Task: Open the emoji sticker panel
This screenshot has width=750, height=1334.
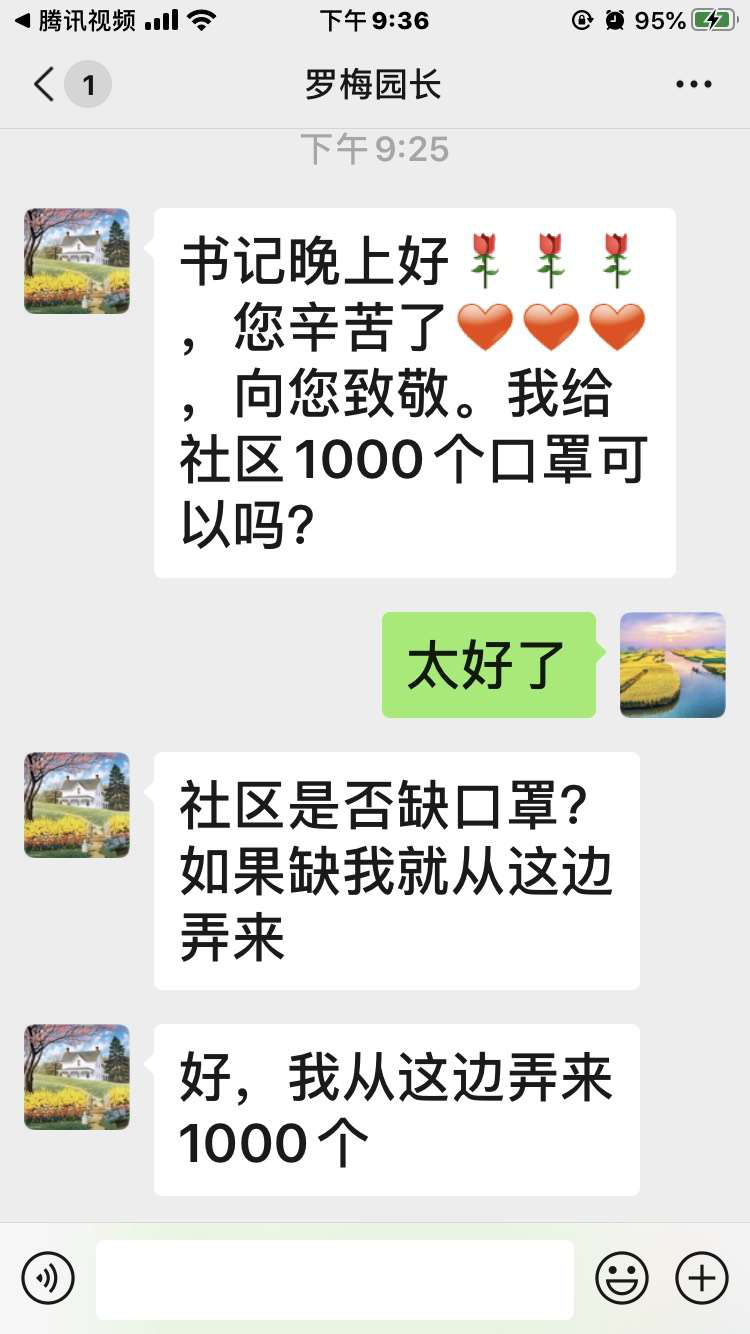Action: point(622,1278)
